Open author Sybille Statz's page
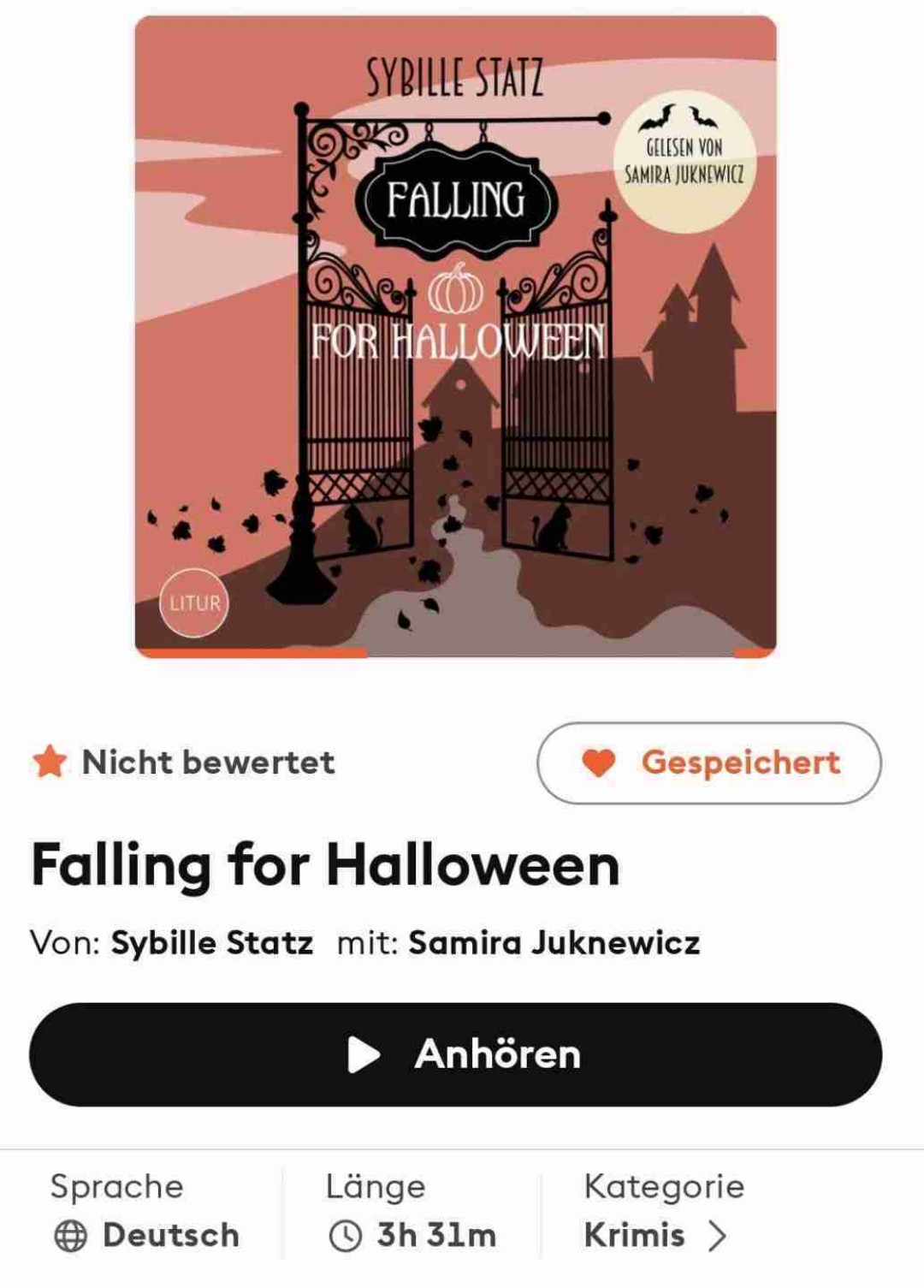This screenshot has width=924, height=1288. click(x=211, y=942)
